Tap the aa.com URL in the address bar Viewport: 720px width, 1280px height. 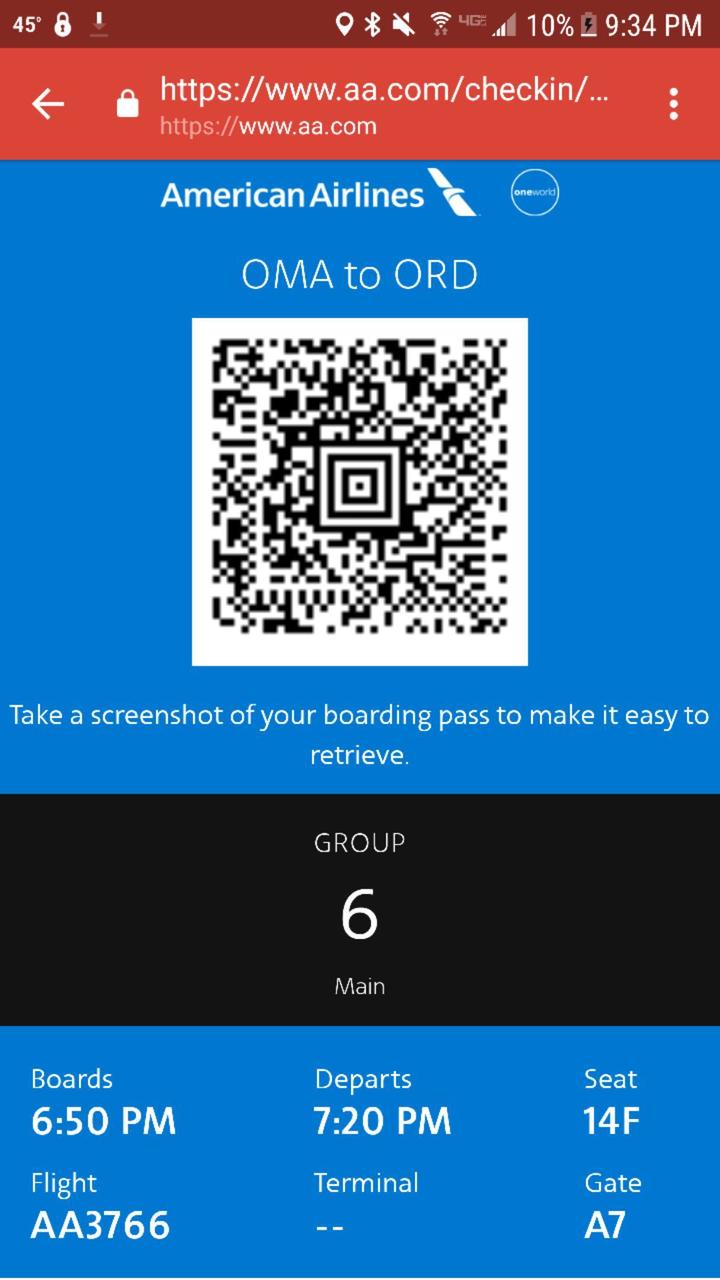pos(384,92)
